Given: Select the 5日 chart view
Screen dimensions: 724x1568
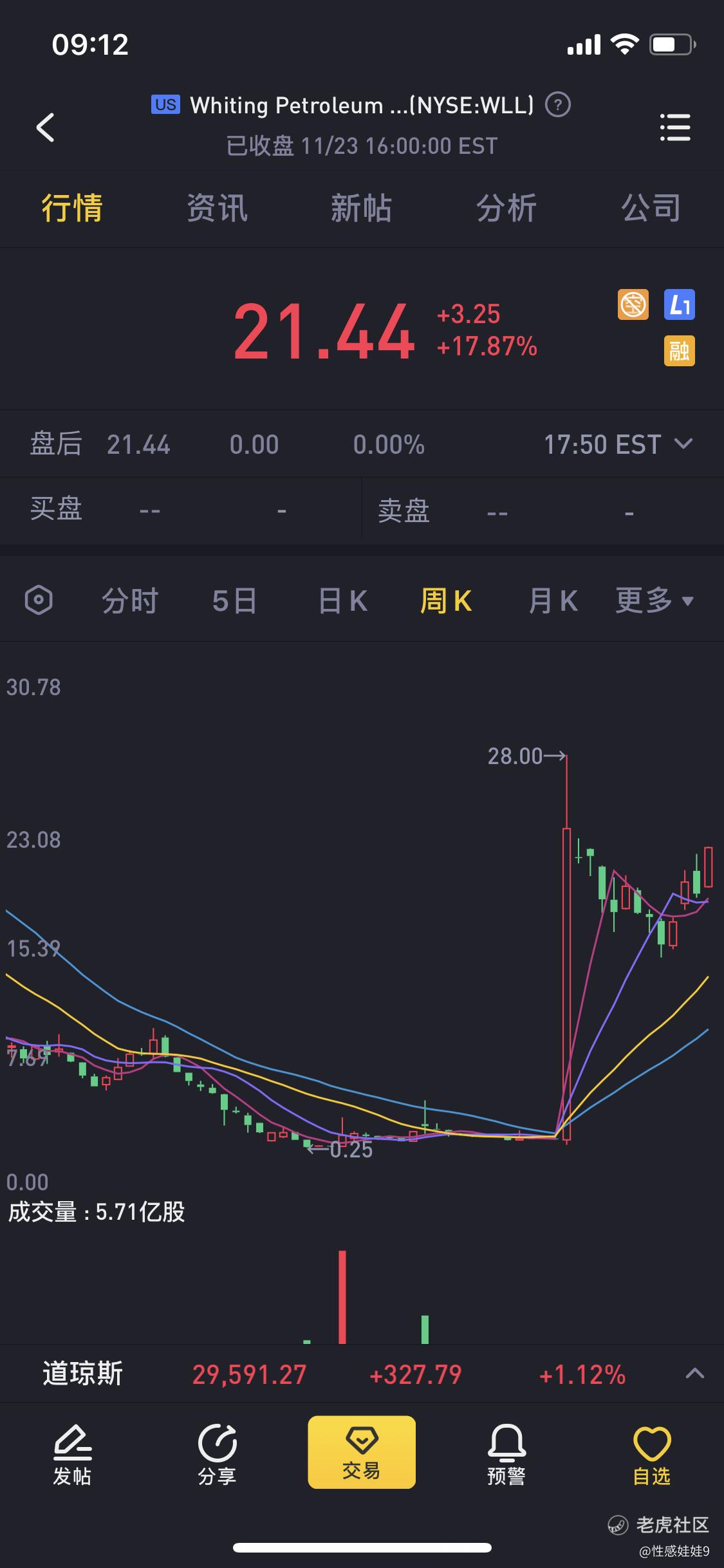Looking at the screenshot, I should [x=235, y=601].
